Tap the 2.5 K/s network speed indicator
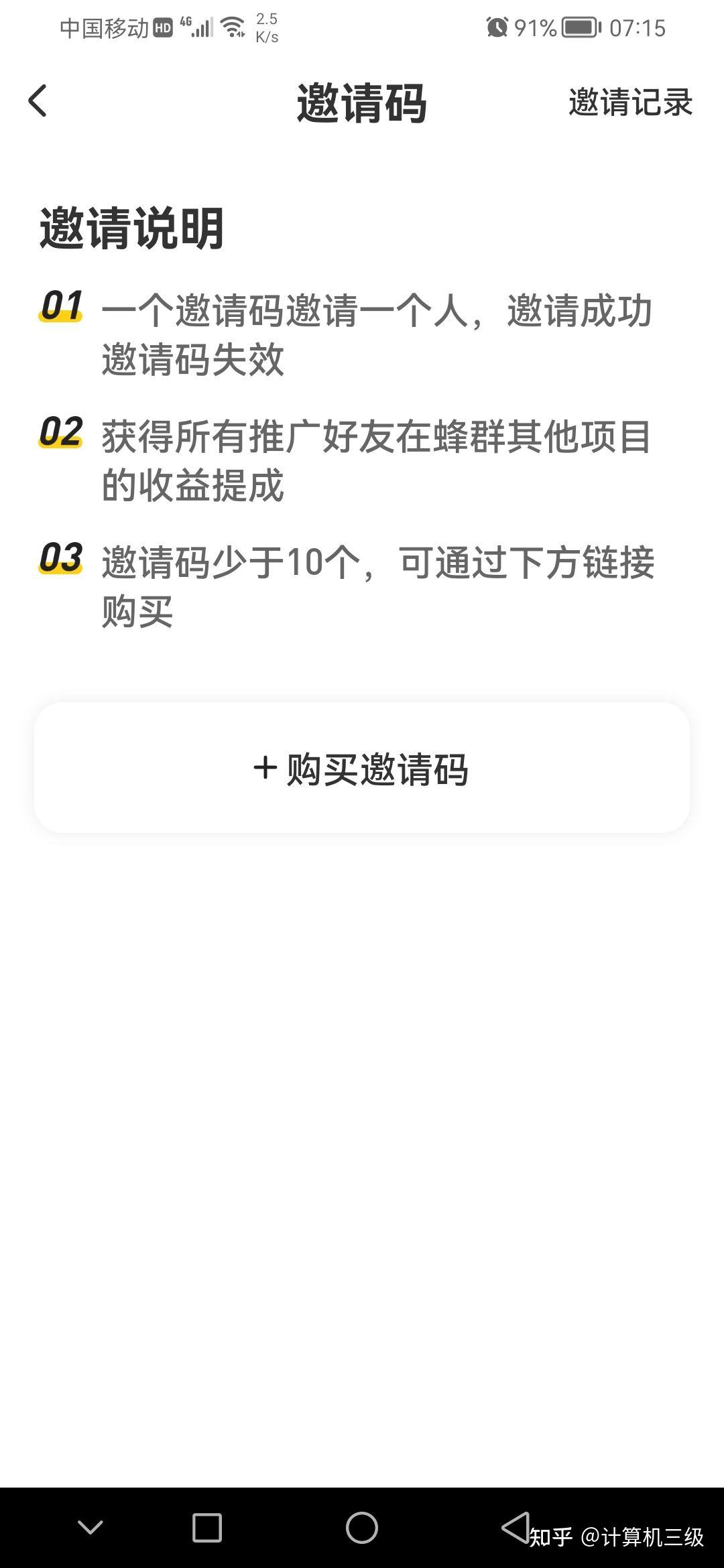This screenshot has width=724, height=1568. click(x=267, y=28)
